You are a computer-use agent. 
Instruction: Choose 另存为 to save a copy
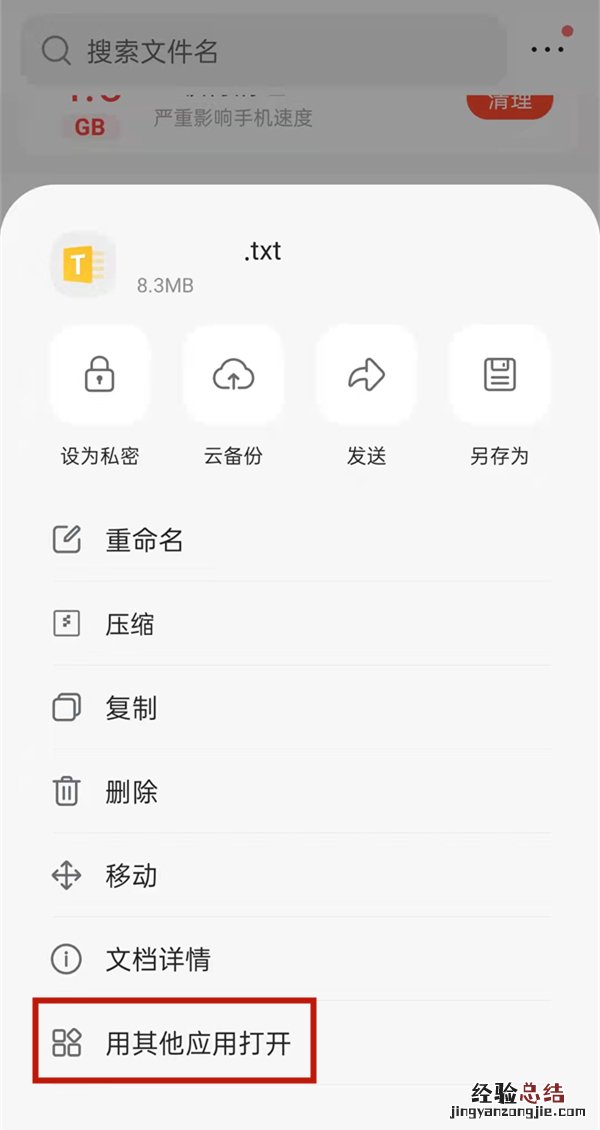coord(499,376)
